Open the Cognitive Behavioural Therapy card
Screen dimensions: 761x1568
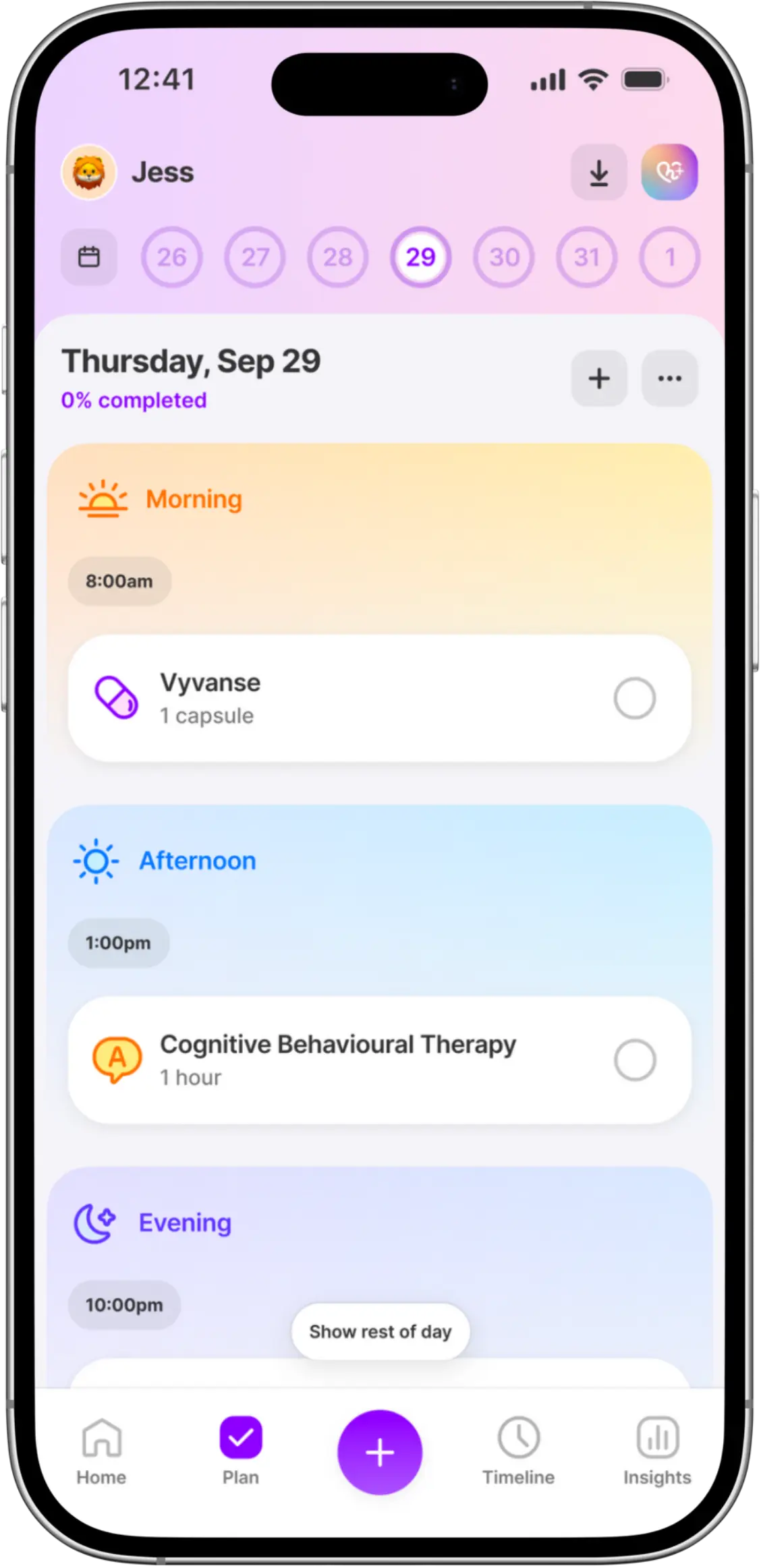pyautogui.click(x=380, y=1060)
